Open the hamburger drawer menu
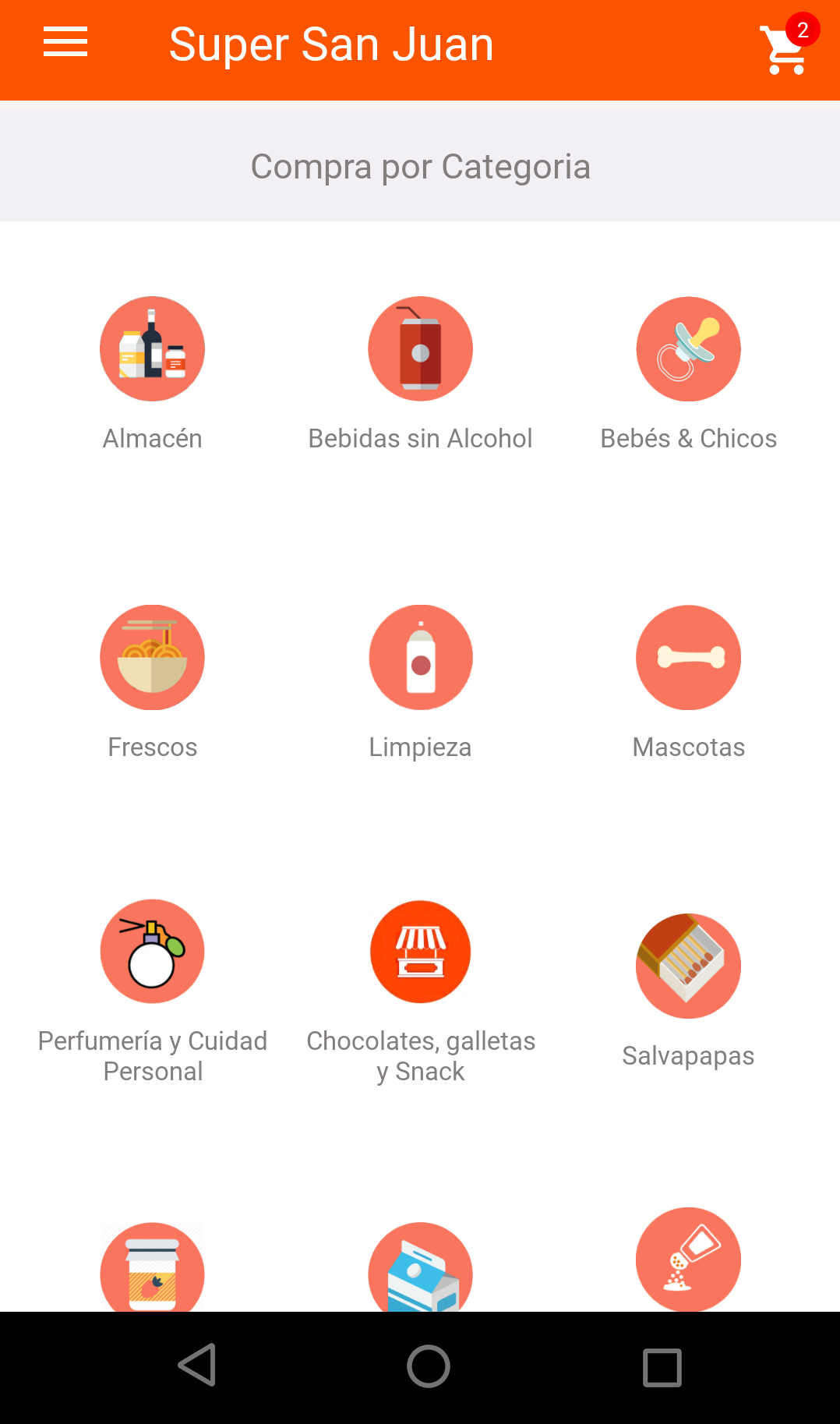The image size is (840, 1424). coord(65,43)
